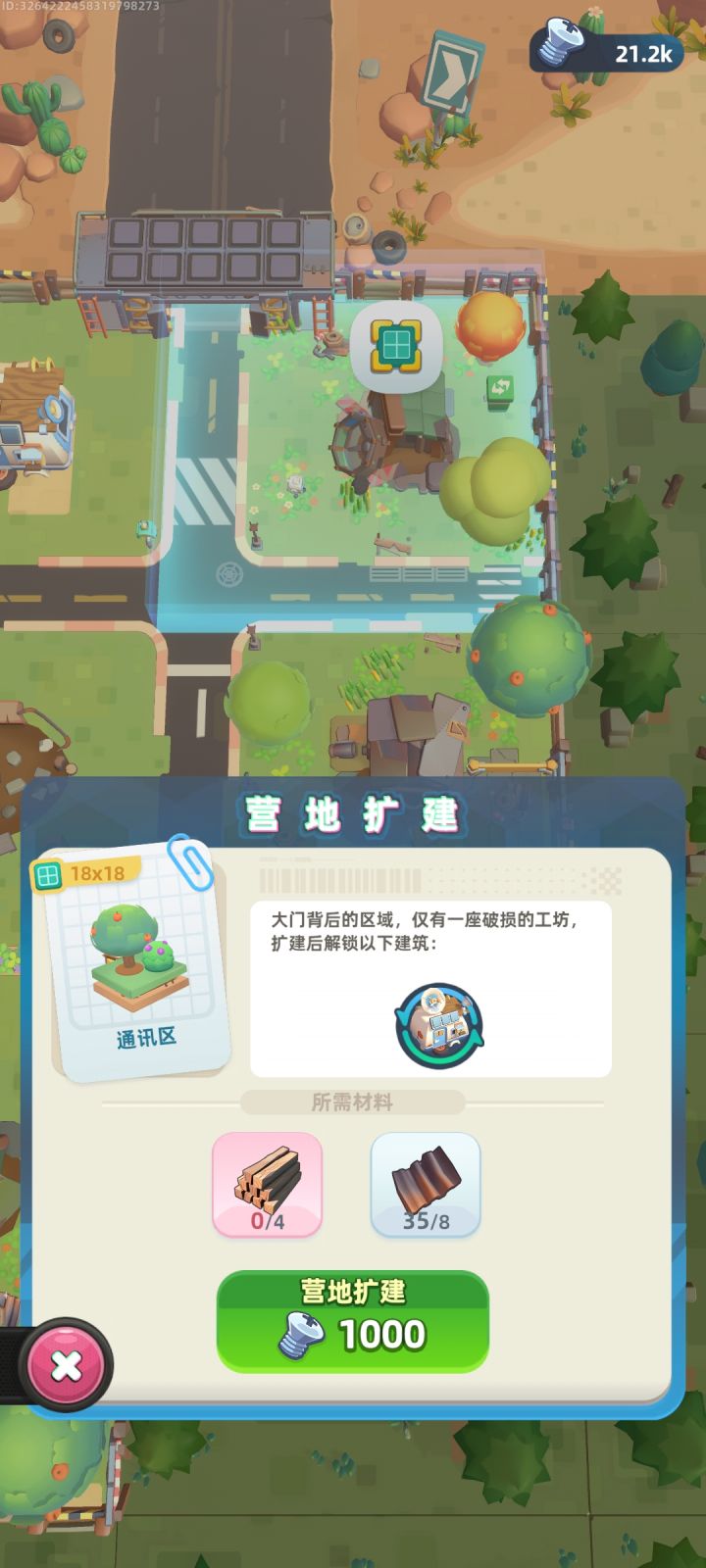The width and height of the screenshot is (706, 1568).
Task: Select the metal sheets material showing 35/8
Action: (424, 1185)
